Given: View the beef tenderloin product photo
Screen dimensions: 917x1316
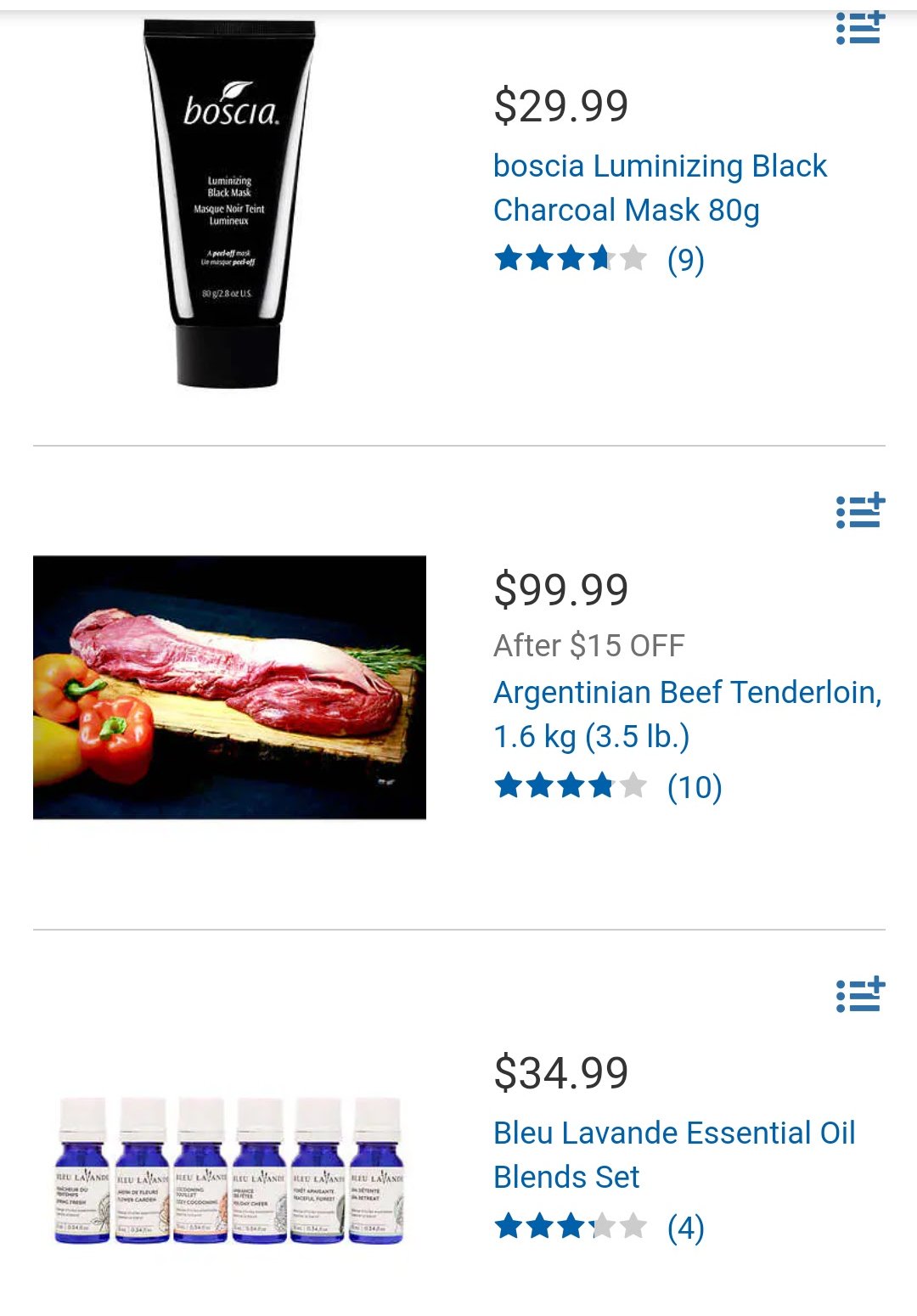Looking at the screenshot, I should (x=229, y=687).
